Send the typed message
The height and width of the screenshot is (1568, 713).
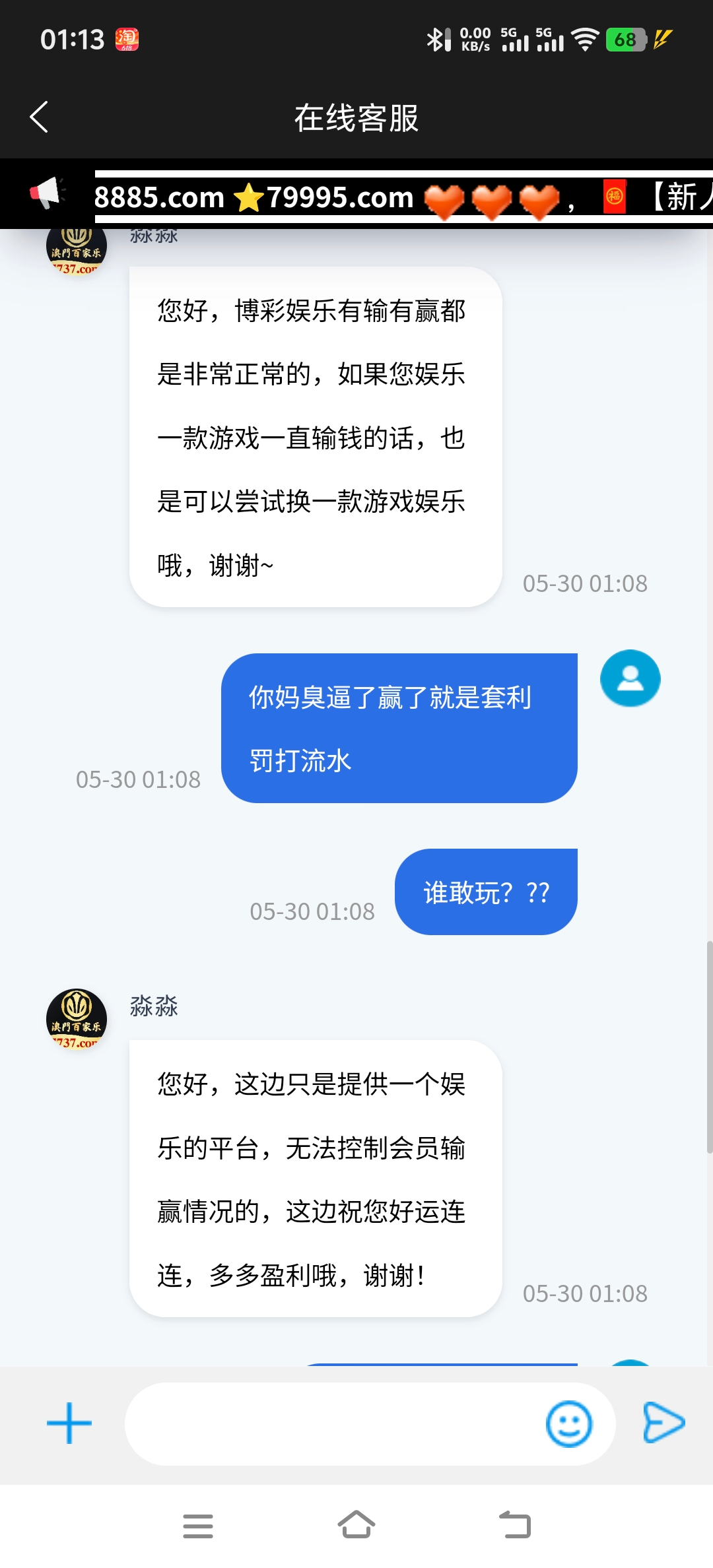tap(663, 1423)
